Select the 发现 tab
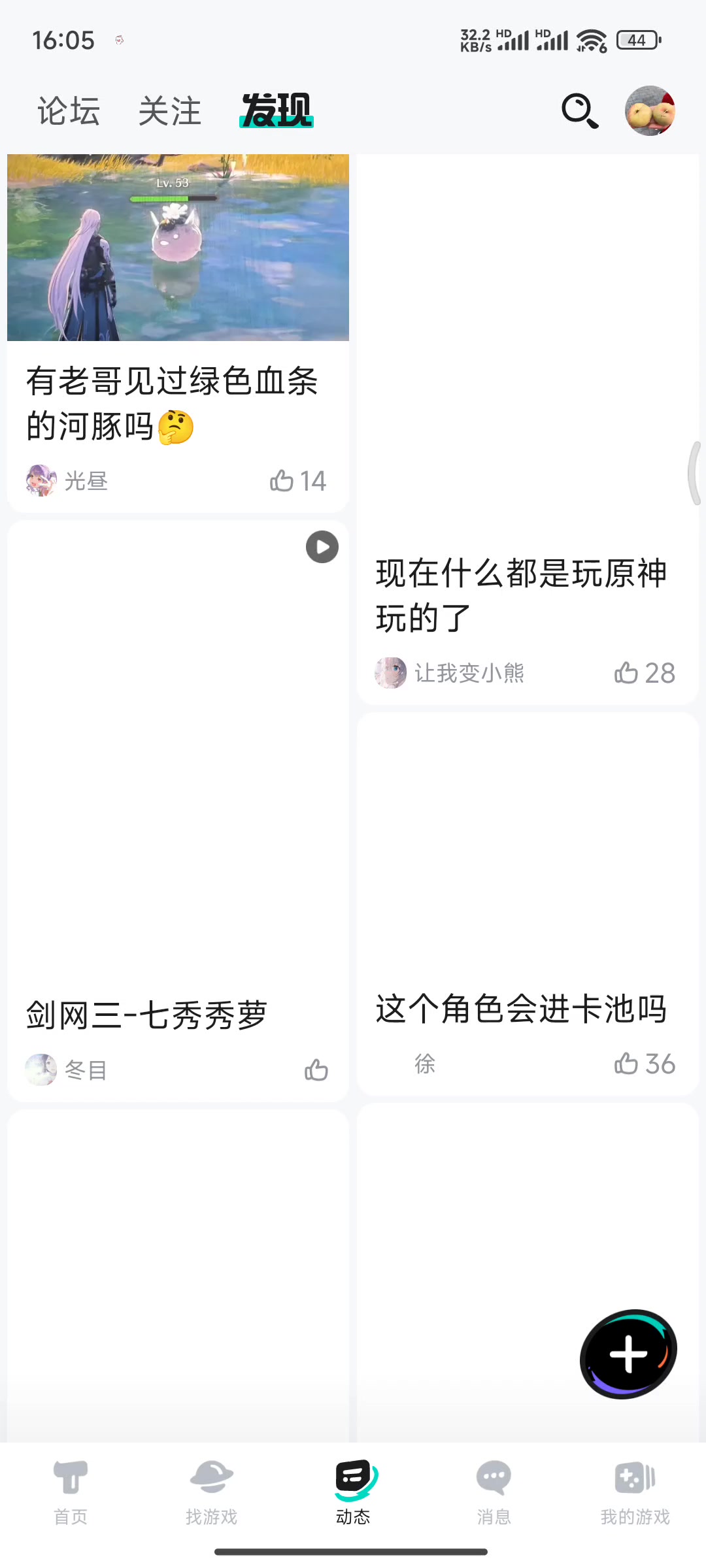The image size is (706, 1568). click(x=277, y=111)
